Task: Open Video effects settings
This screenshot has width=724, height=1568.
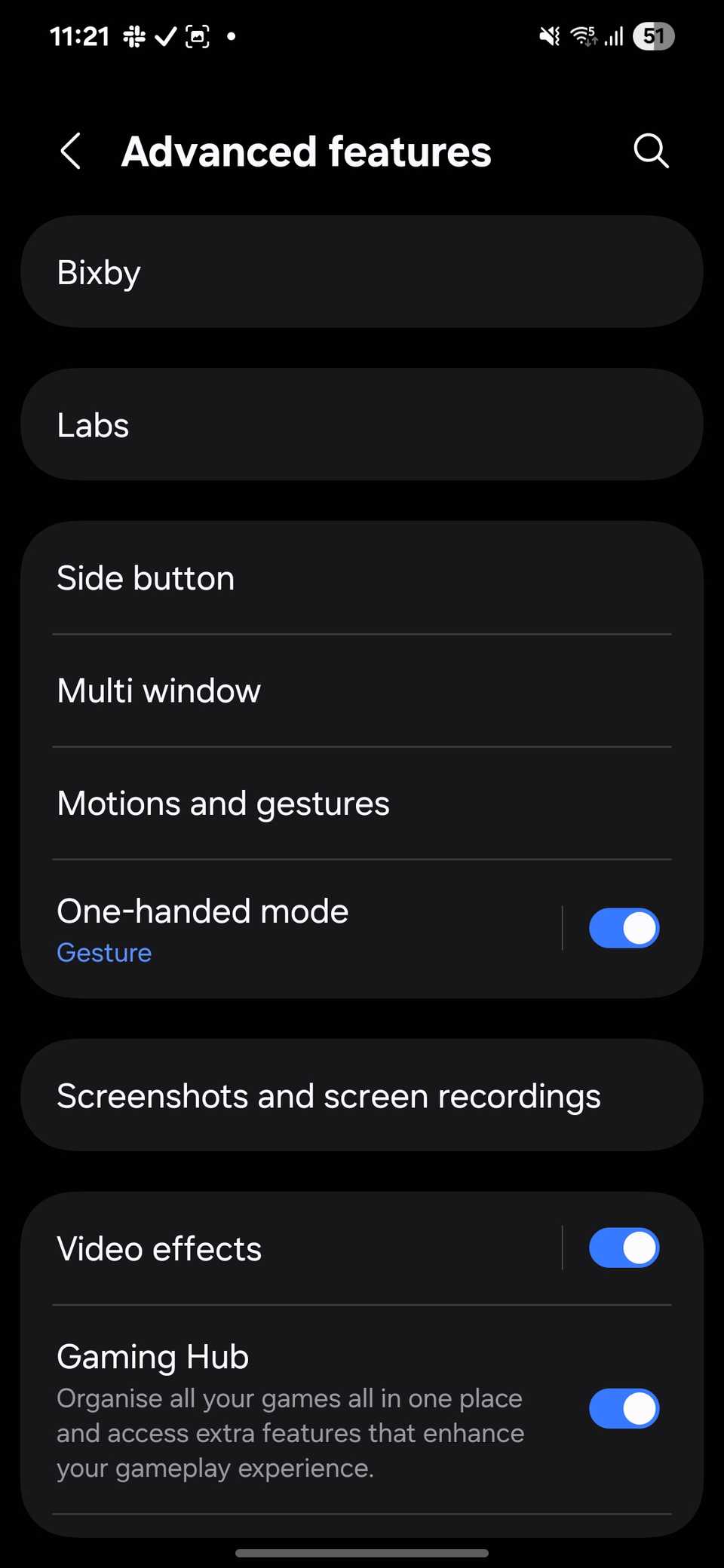Action: [x=302, y=1248]
